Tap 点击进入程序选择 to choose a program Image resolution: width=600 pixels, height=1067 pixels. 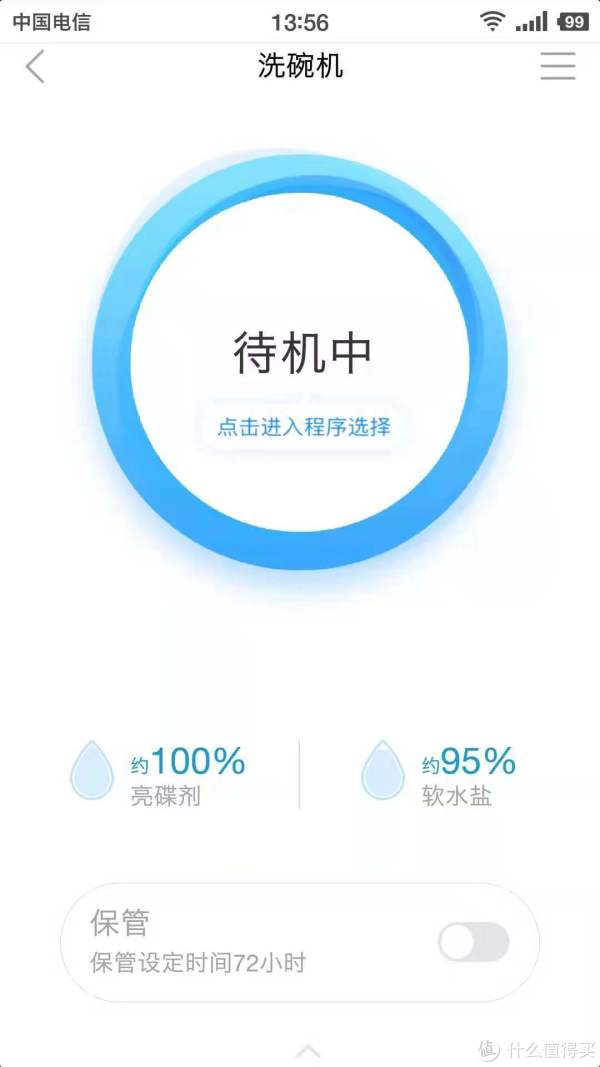pyautogui.click(x=304, y=427)
